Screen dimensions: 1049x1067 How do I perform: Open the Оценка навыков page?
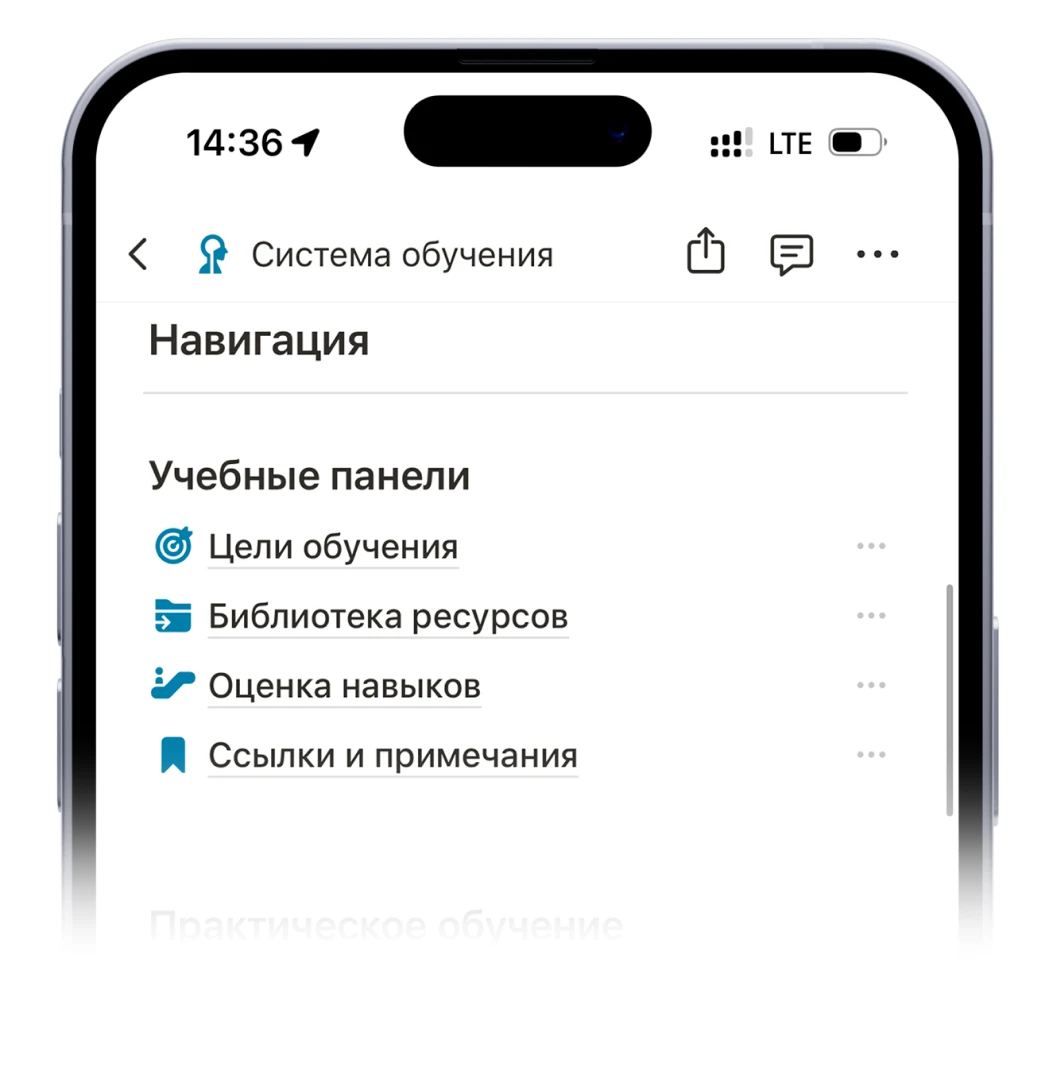(344, 687)
